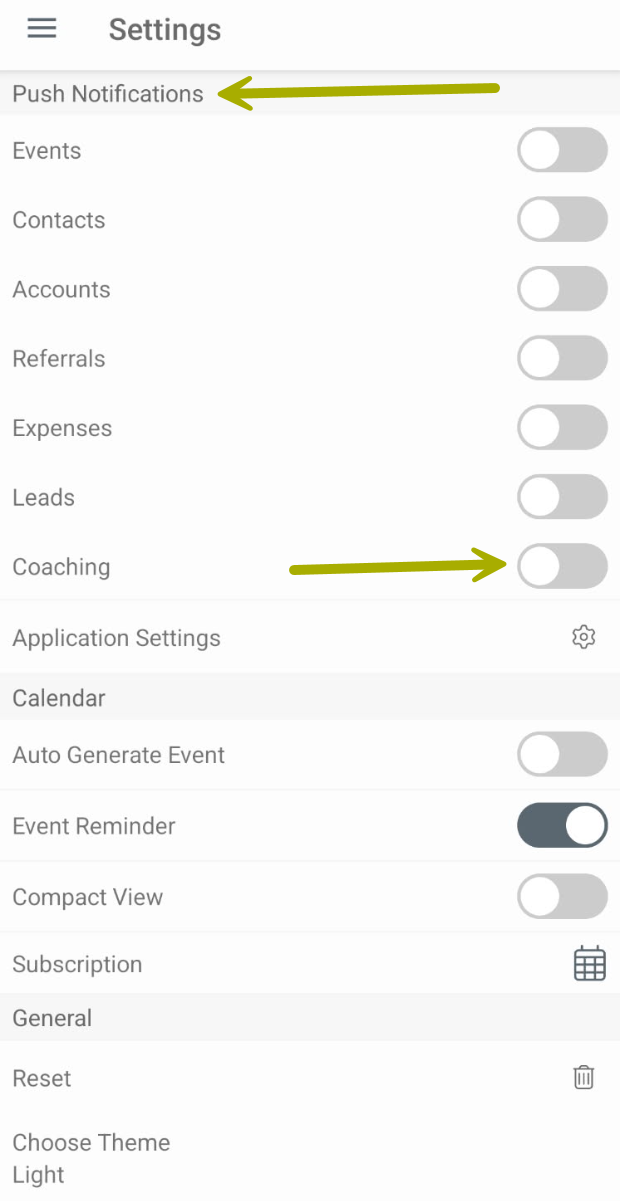Turn on Contacts notifications
Screen dimensions: 620x1201
click(562, 219)
